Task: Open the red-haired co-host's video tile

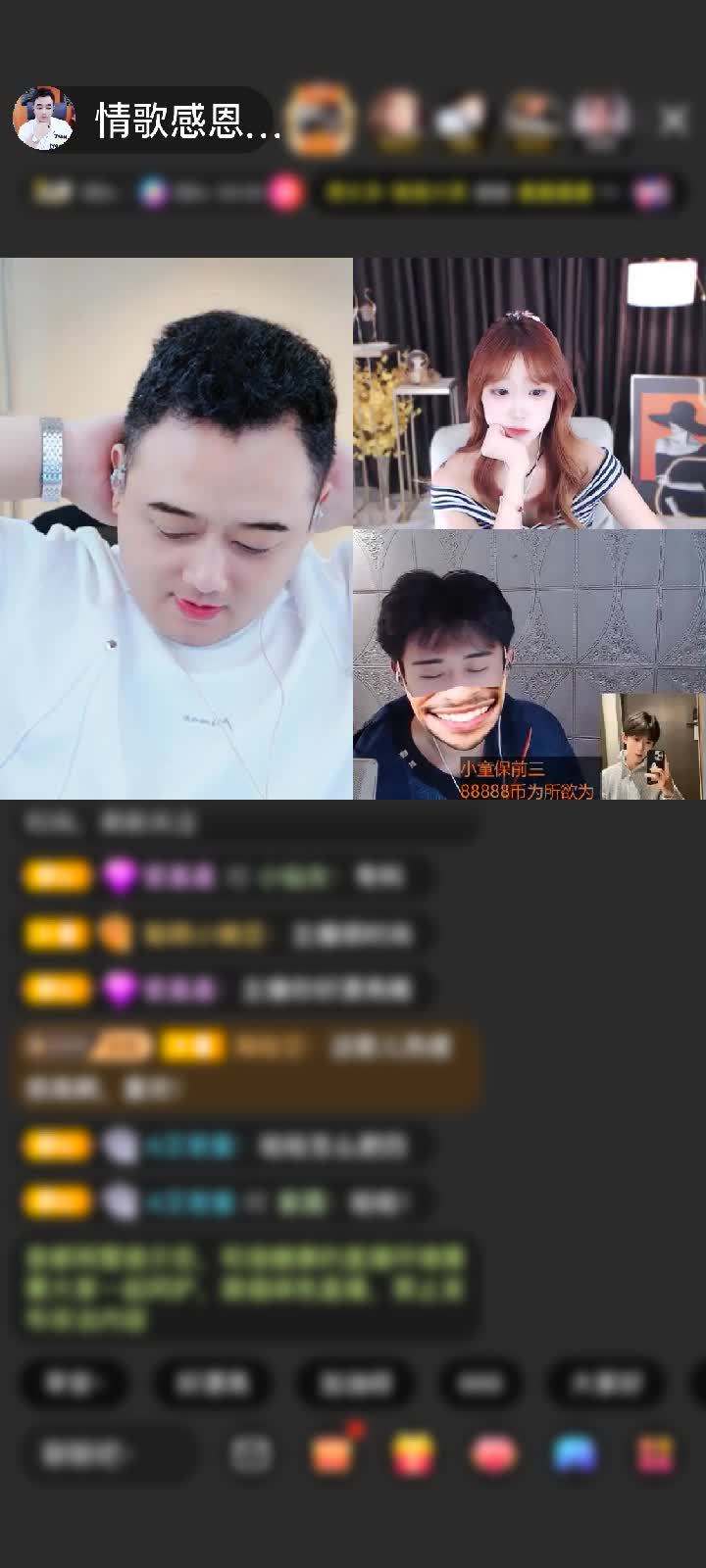Action: (529, 394)
